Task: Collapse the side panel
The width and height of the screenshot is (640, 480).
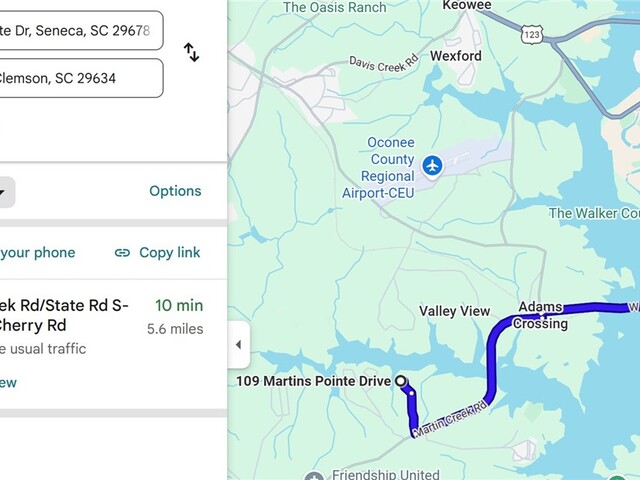Action: (238, 345)
